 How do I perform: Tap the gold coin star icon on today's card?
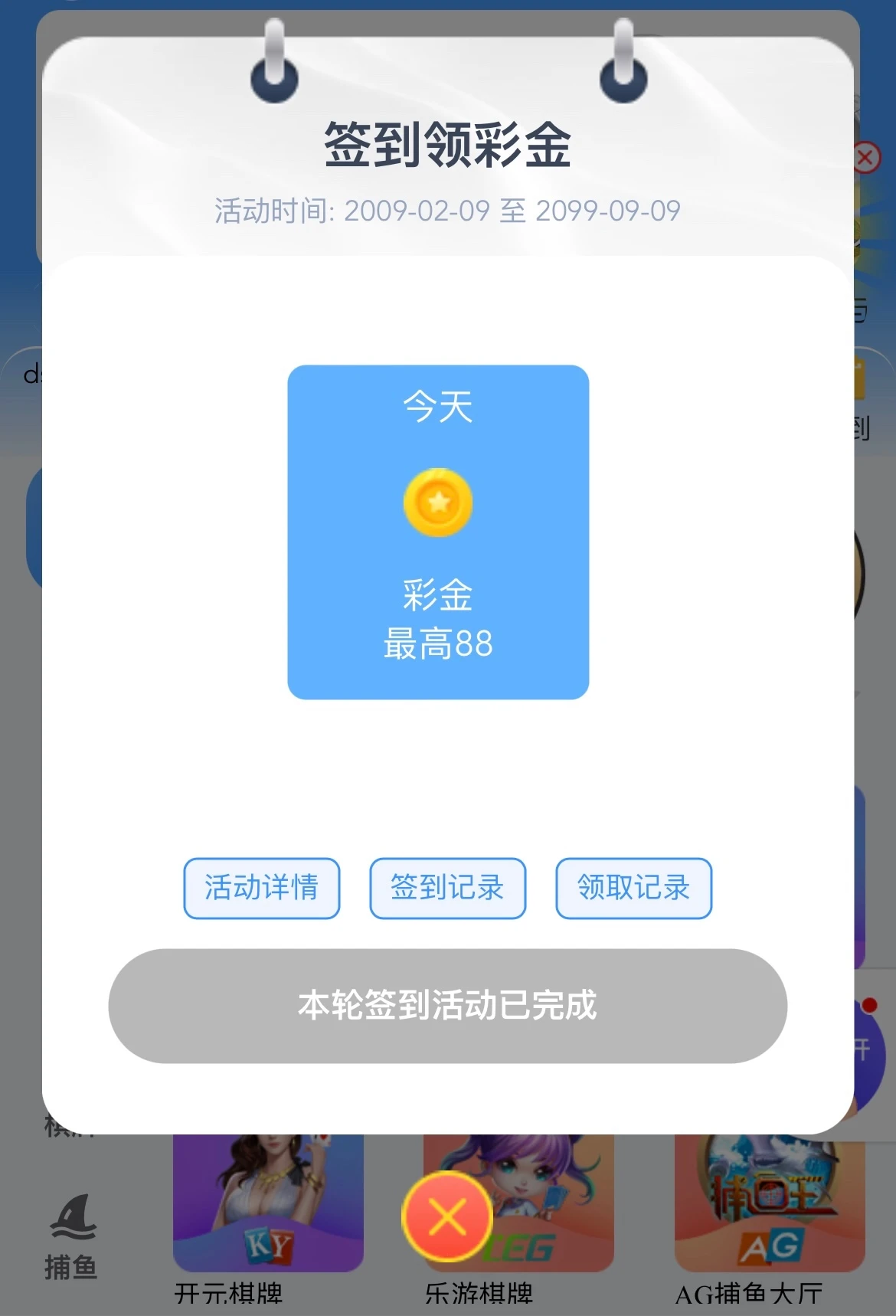(x=438, y=502)
